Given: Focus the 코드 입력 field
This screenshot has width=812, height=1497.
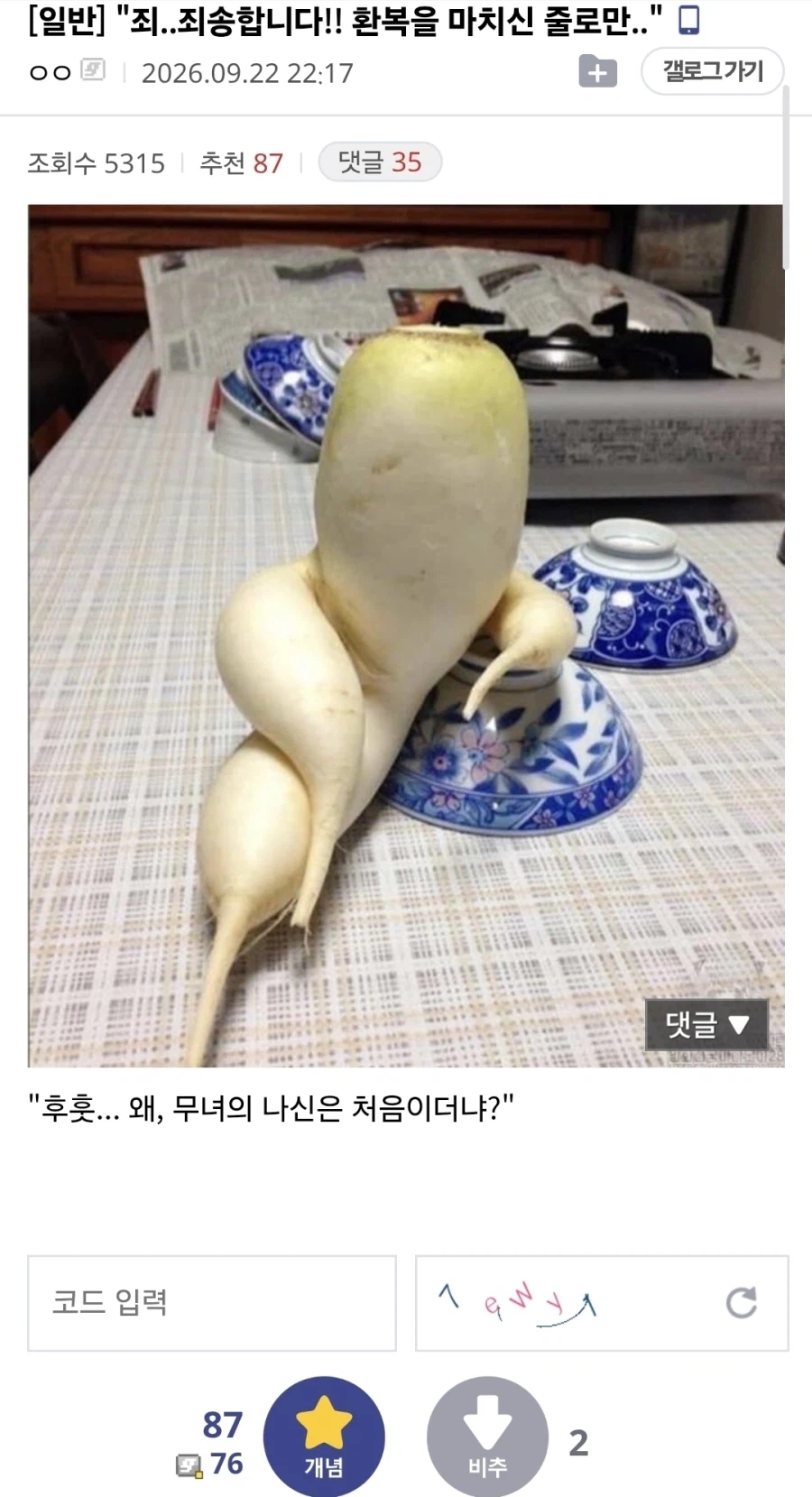Looking at the screenshot, I should coord(212,1303).
